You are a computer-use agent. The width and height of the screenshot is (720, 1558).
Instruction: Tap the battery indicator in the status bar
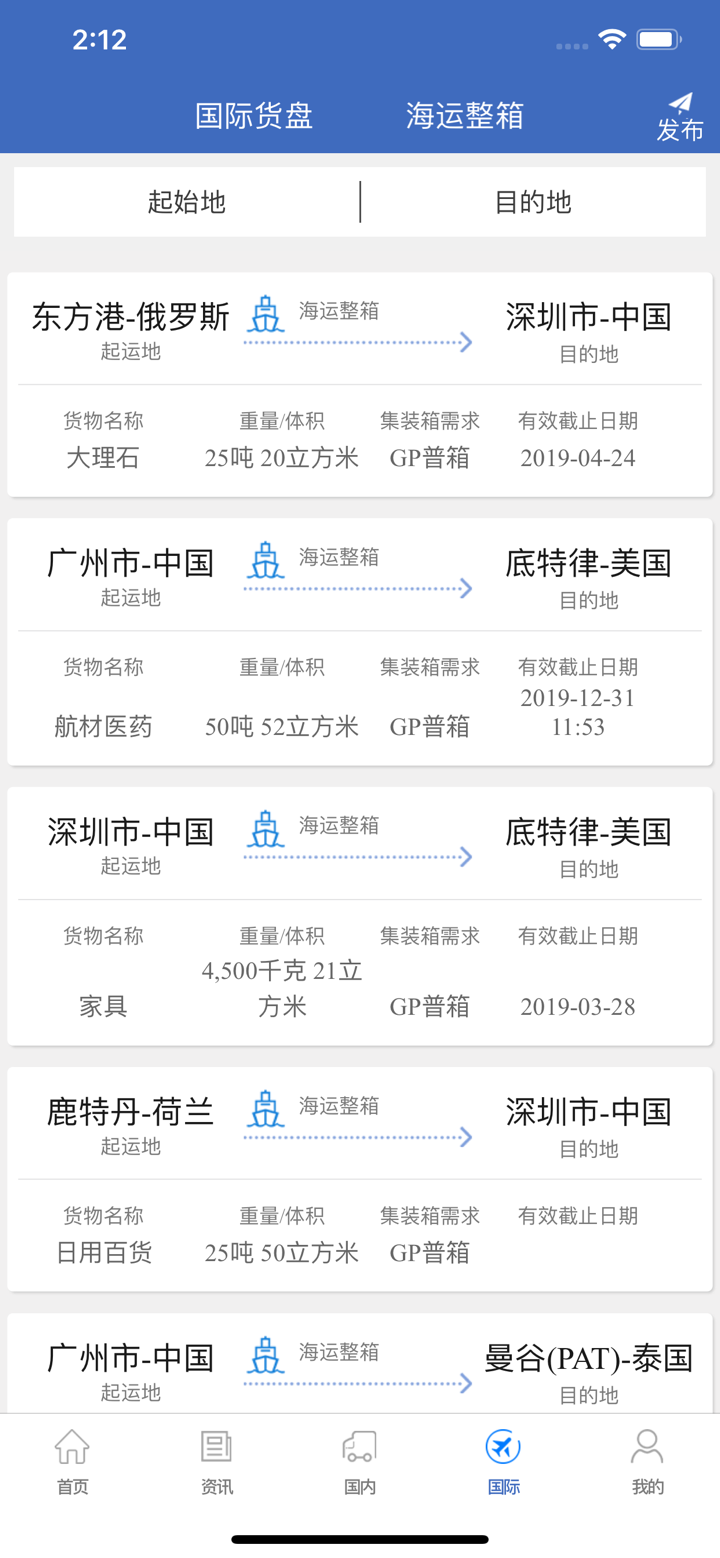[x=660, y=40]
